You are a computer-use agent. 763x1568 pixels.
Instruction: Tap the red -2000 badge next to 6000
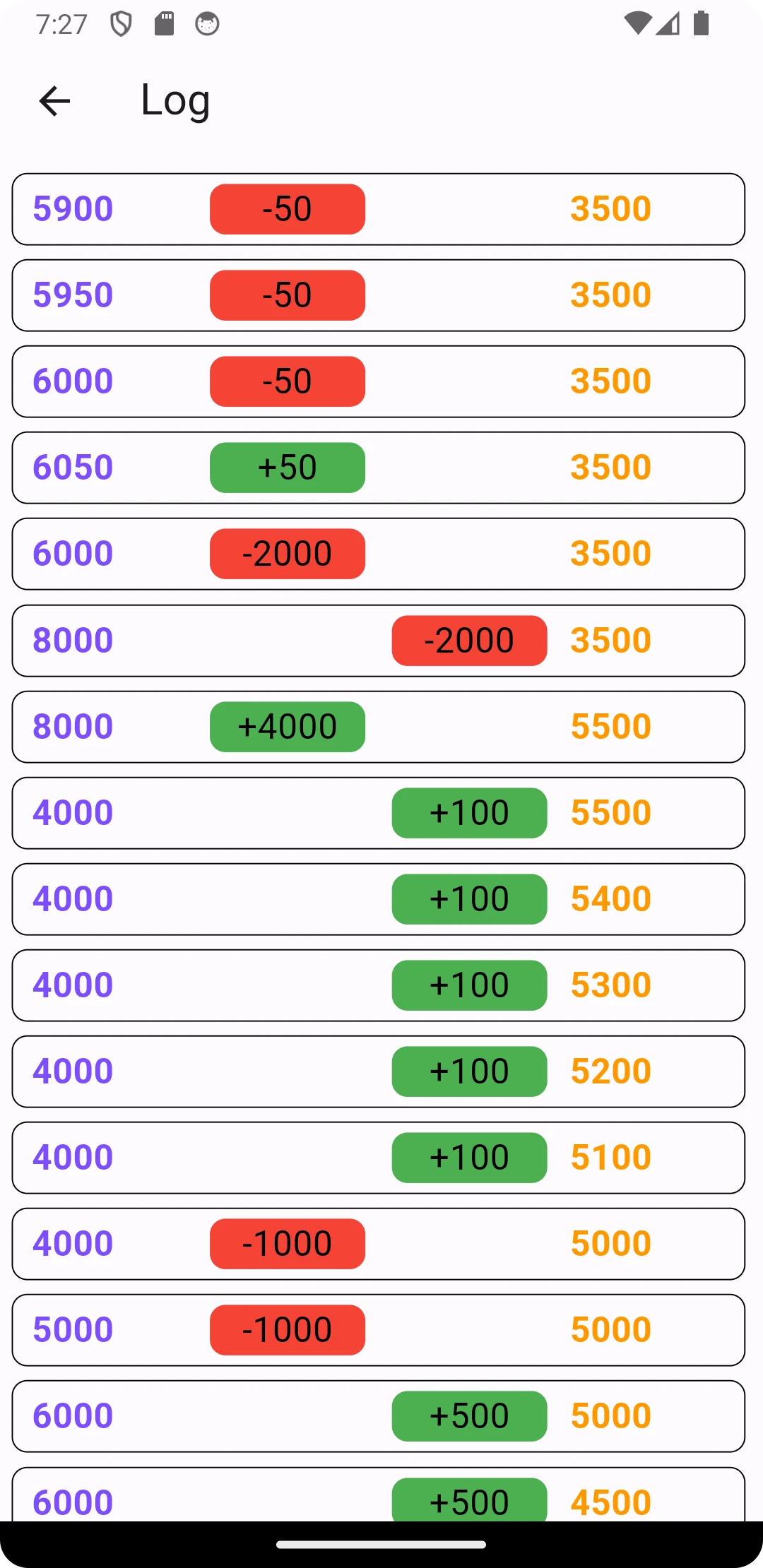coord(287,553)
